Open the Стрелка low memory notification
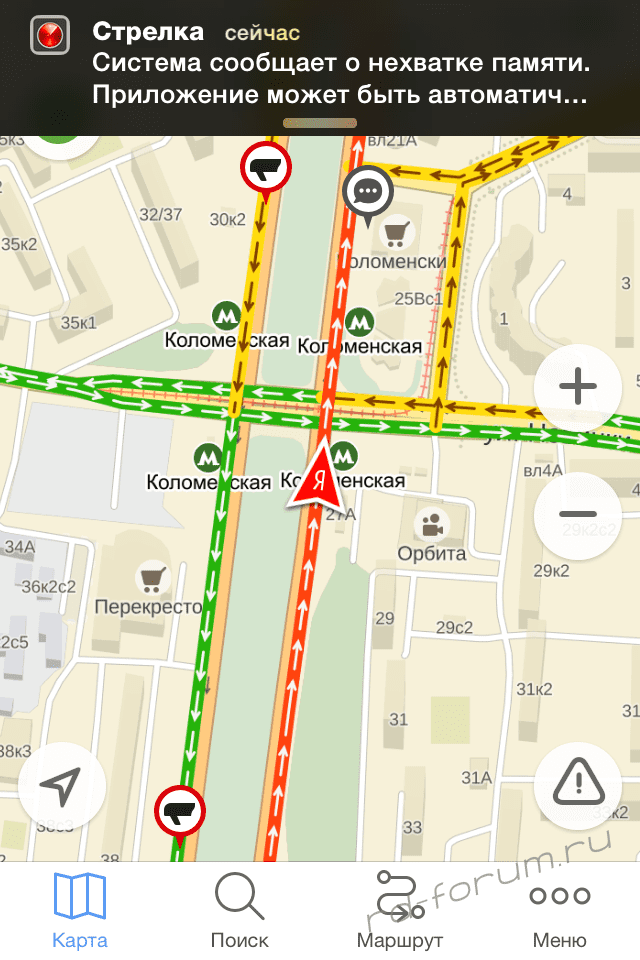Viewport: 640px width, 960px height. click(320, 65)
